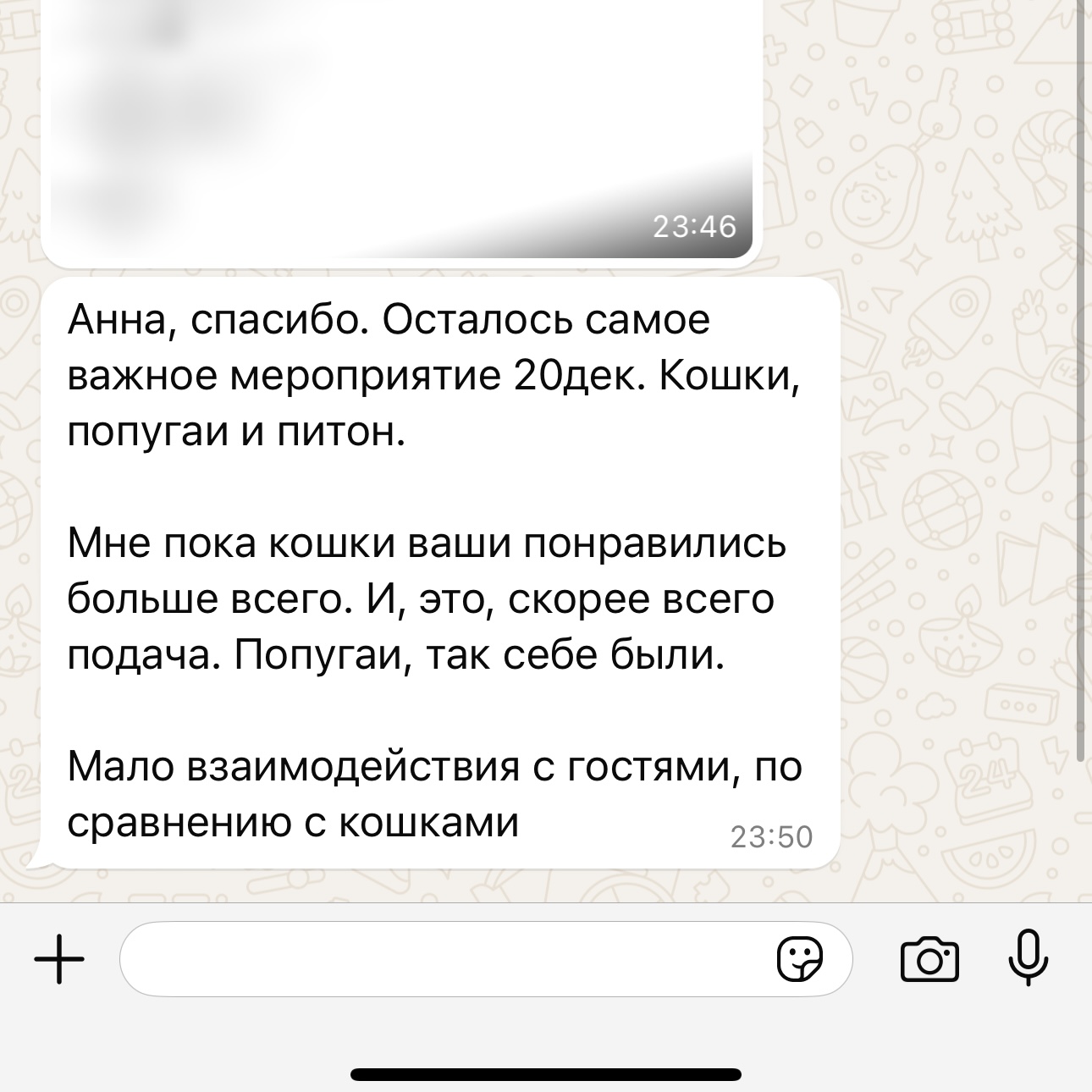Open the attachment plus menu
Screen dimensions: 1092x1092
pyautogui.click(x=59, y=959)
